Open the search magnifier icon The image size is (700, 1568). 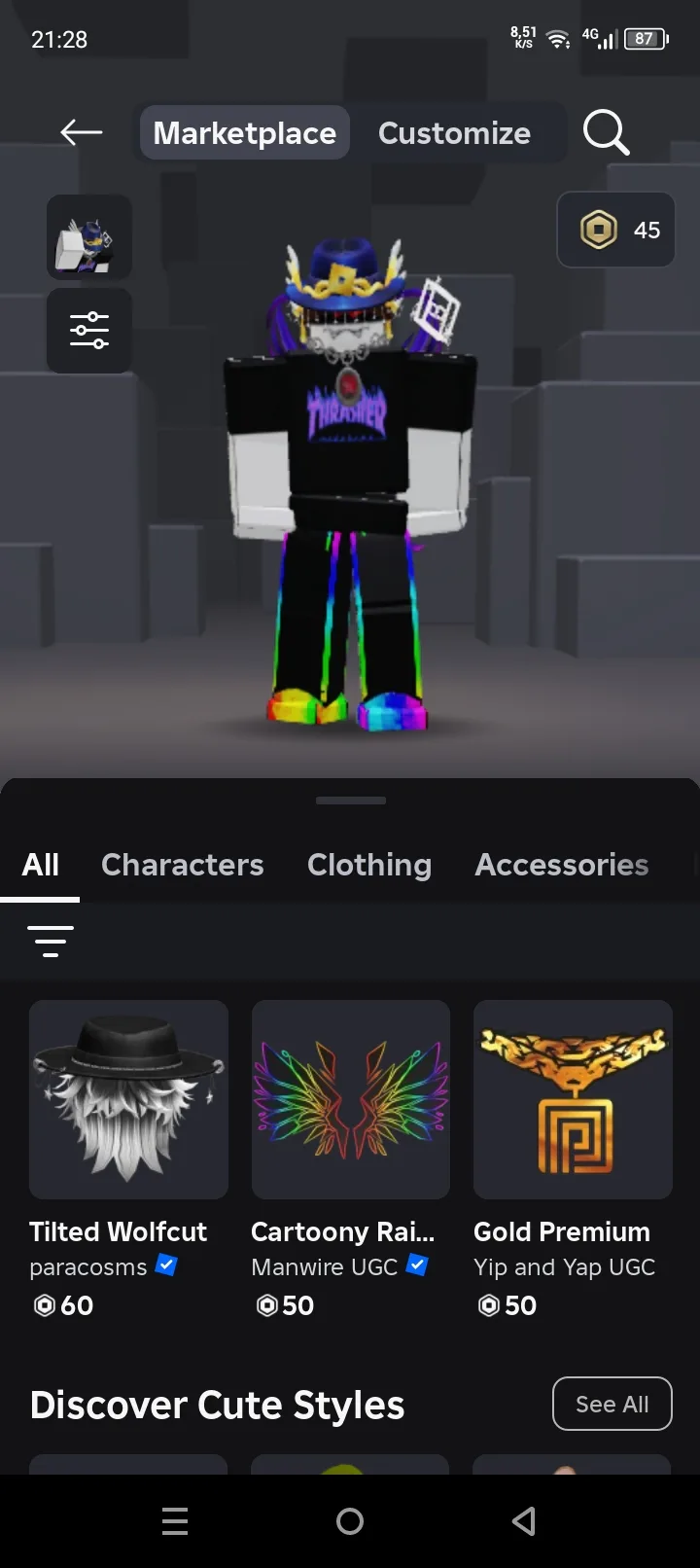pos(607,132)
